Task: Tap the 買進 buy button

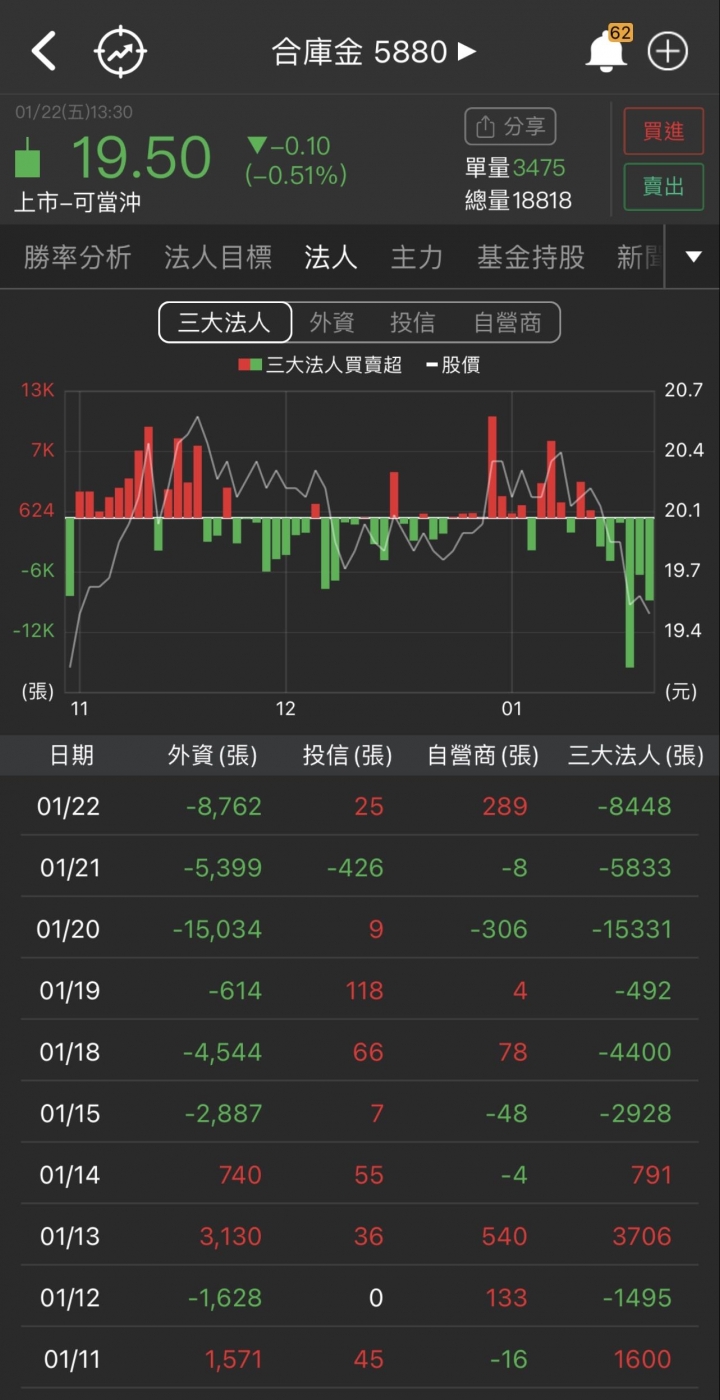Action: click(x=664, y=131)
